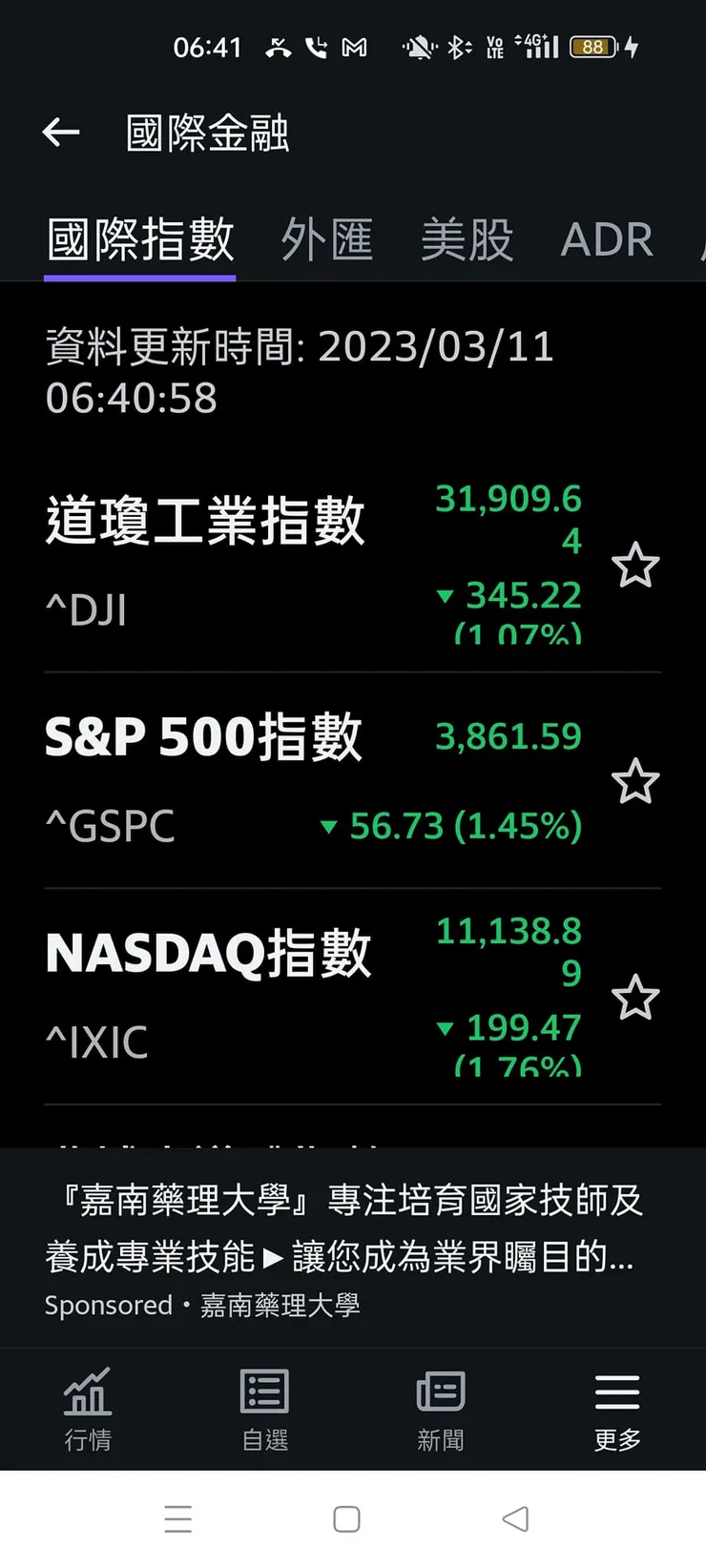Select the 國際指數 tab
Viewport: 706px width, 1568px height.
point(140,239)
